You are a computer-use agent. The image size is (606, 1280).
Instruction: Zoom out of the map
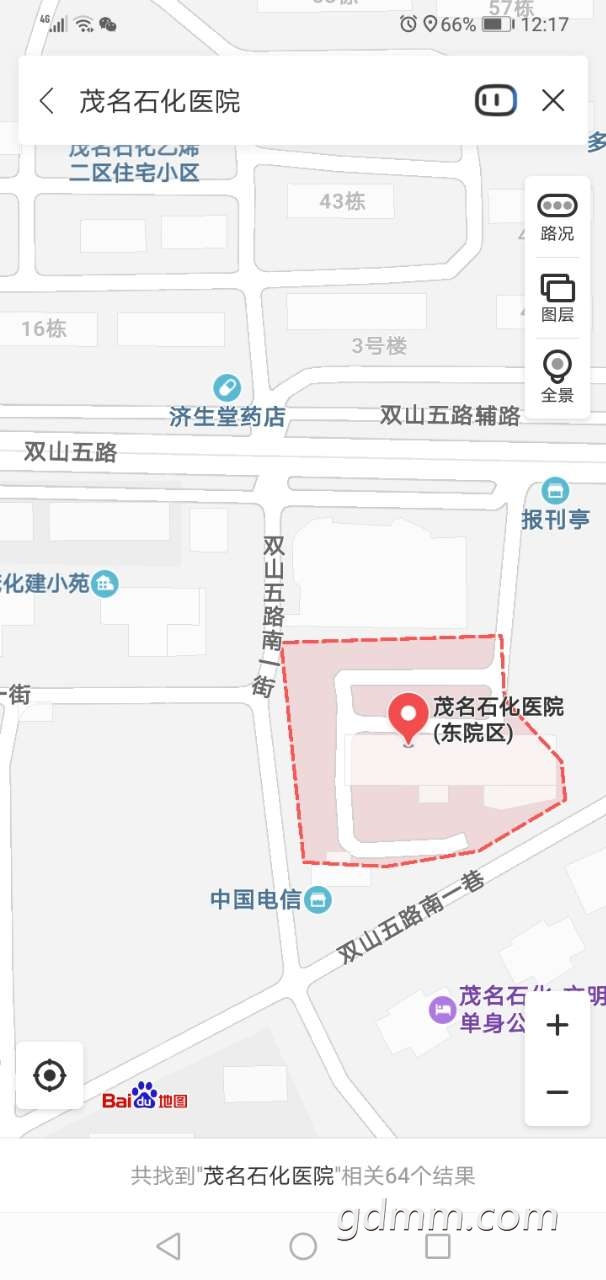[557, 1091]
